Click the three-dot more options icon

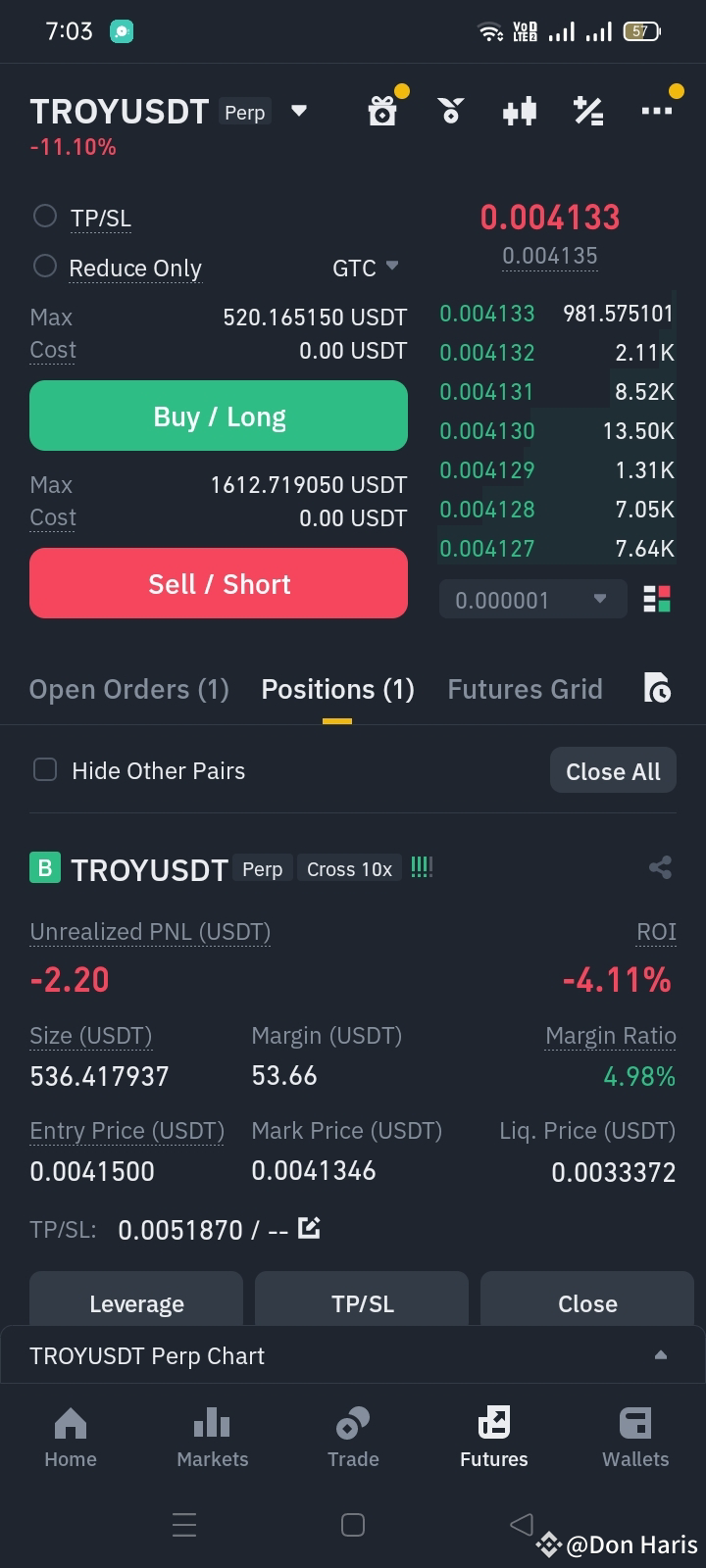pyautogui.click(x=657, y=111)
